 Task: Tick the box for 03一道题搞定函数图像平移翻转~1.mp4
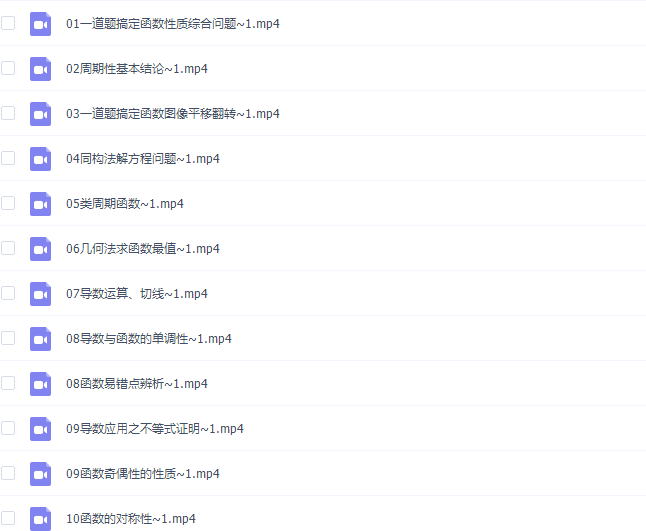8,113
